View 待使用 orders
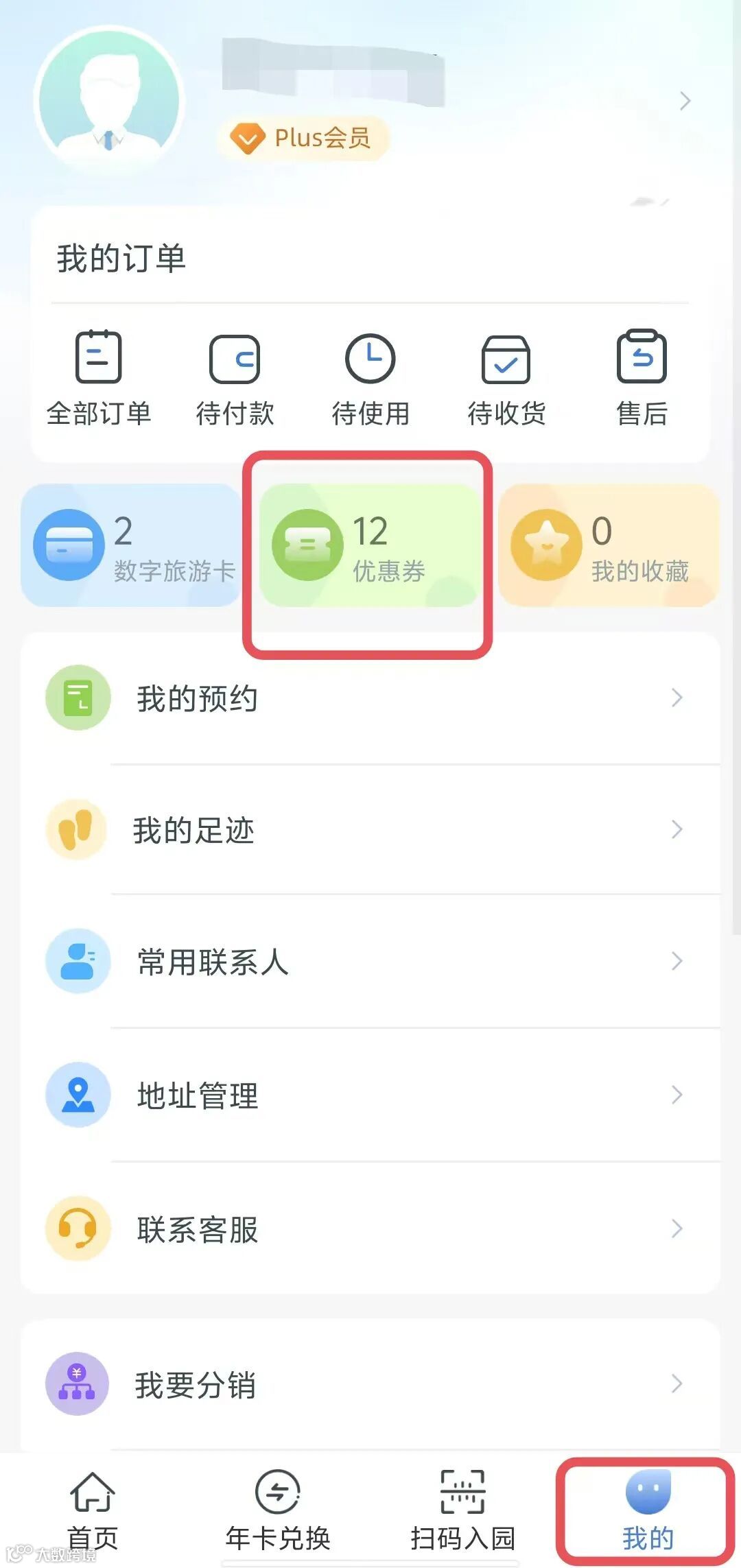This screenshot has width=741, height=1568. pos(370,379)
